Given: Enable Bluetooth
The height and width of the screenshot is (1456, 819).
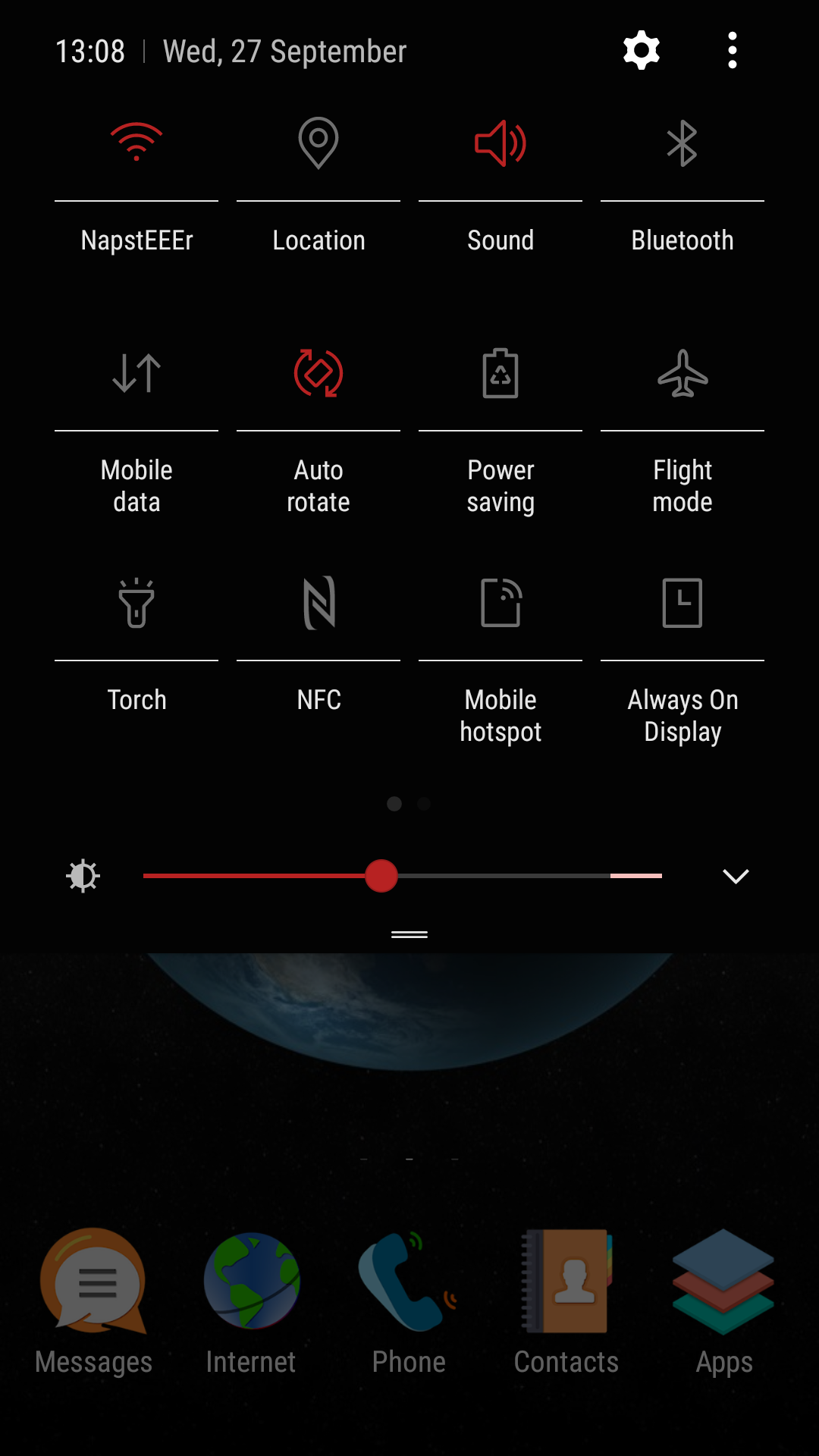Looking at the screenshot, I should [x=682, y=143].
